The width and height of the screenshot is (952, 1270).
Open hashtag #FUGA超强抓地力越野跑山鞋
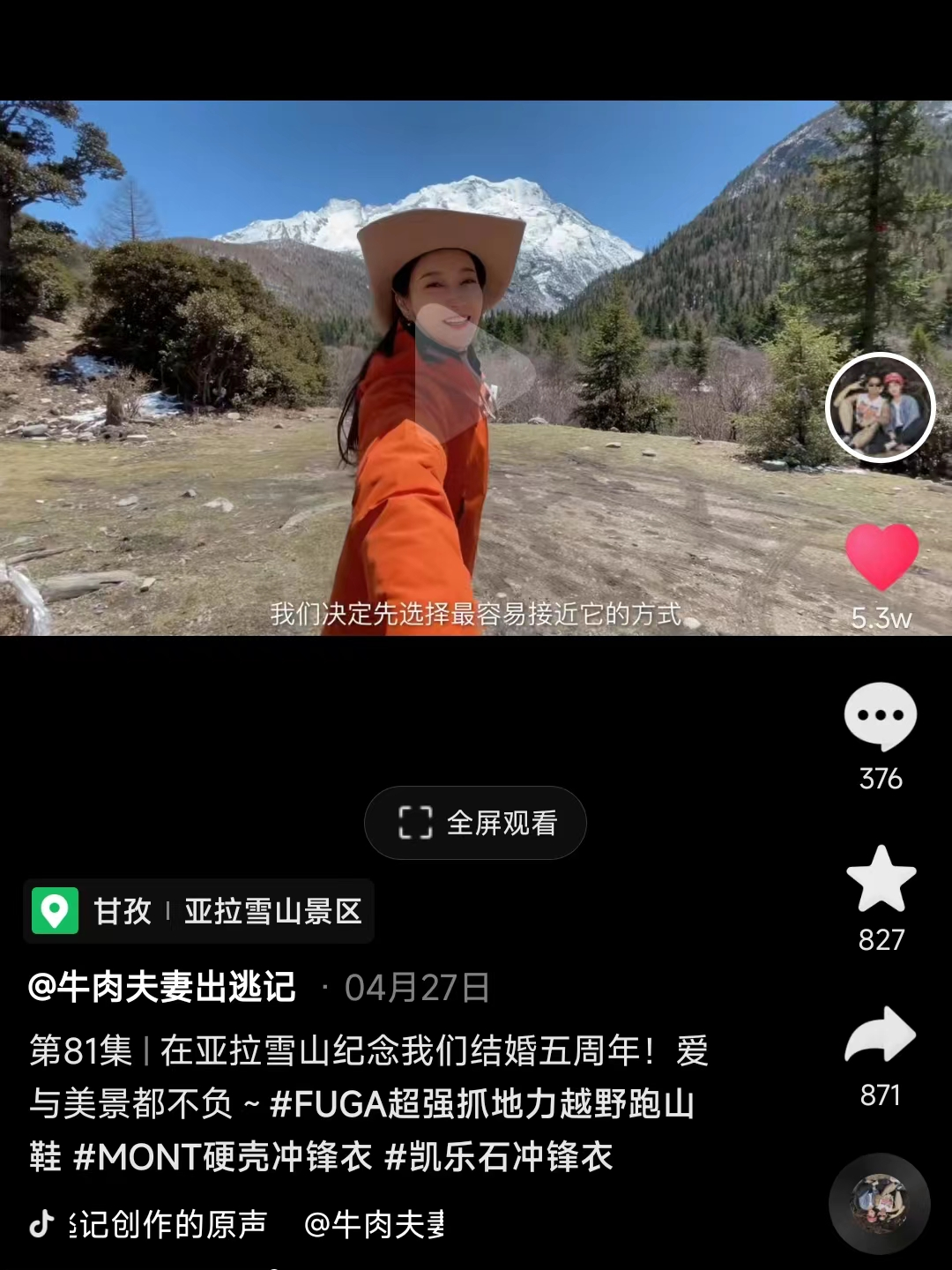point(481,1104)
